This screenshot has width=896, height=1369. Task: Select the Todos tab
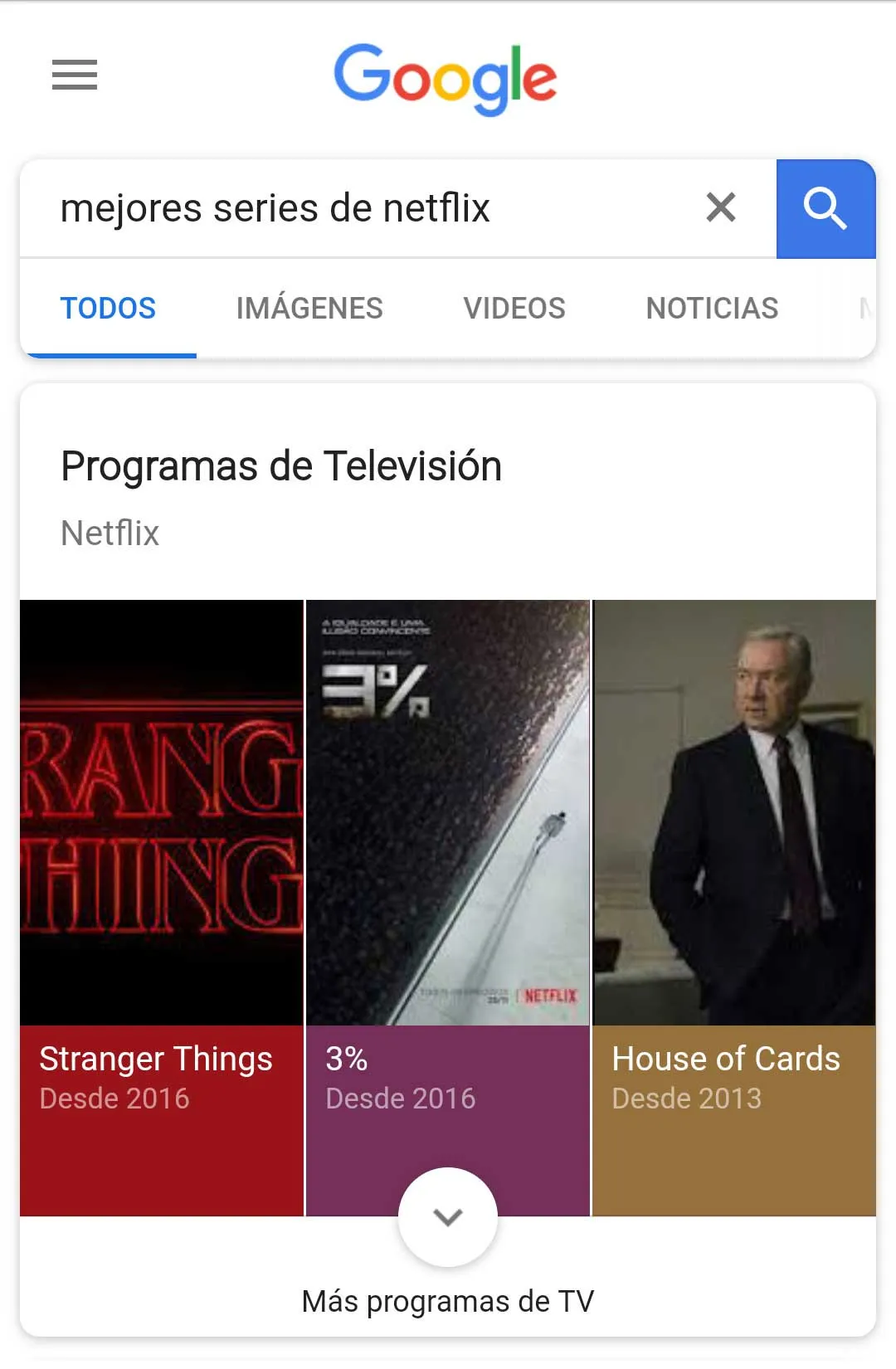click(x=108, y=309)
